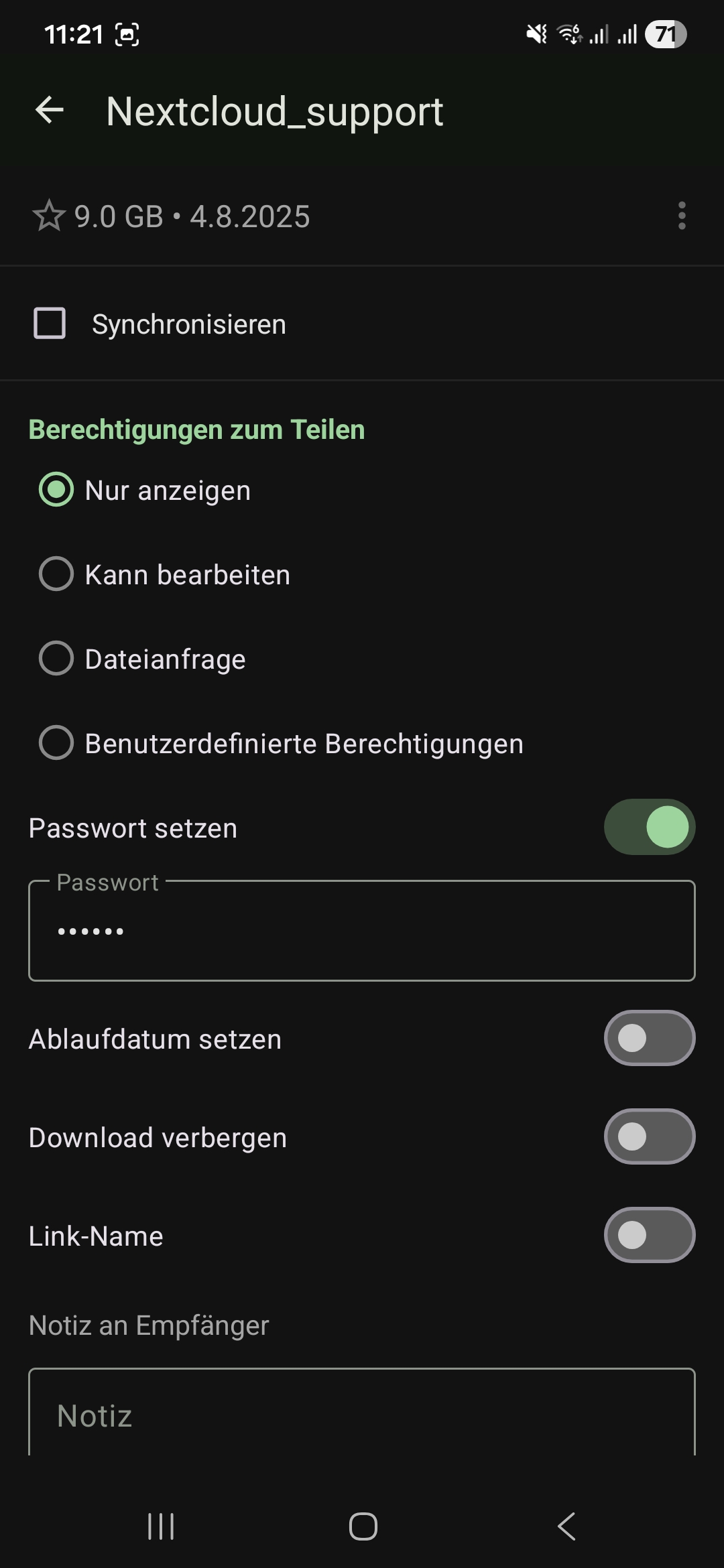Select the Dateianfrage permission
The width and height of the screenshot is (724, 1568).
click(56, 658)
